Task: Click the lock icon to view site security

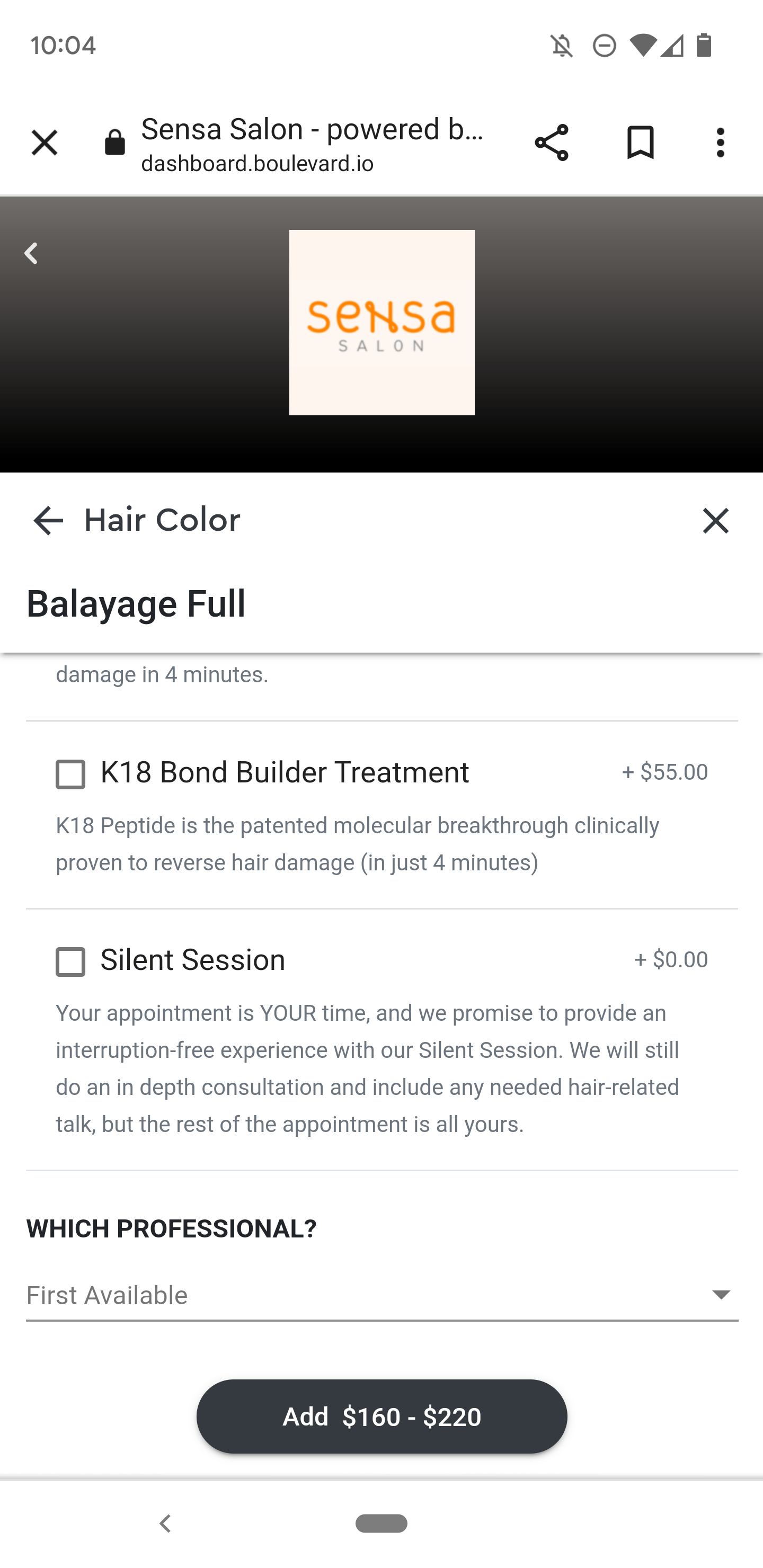Action: coord(114,141)
